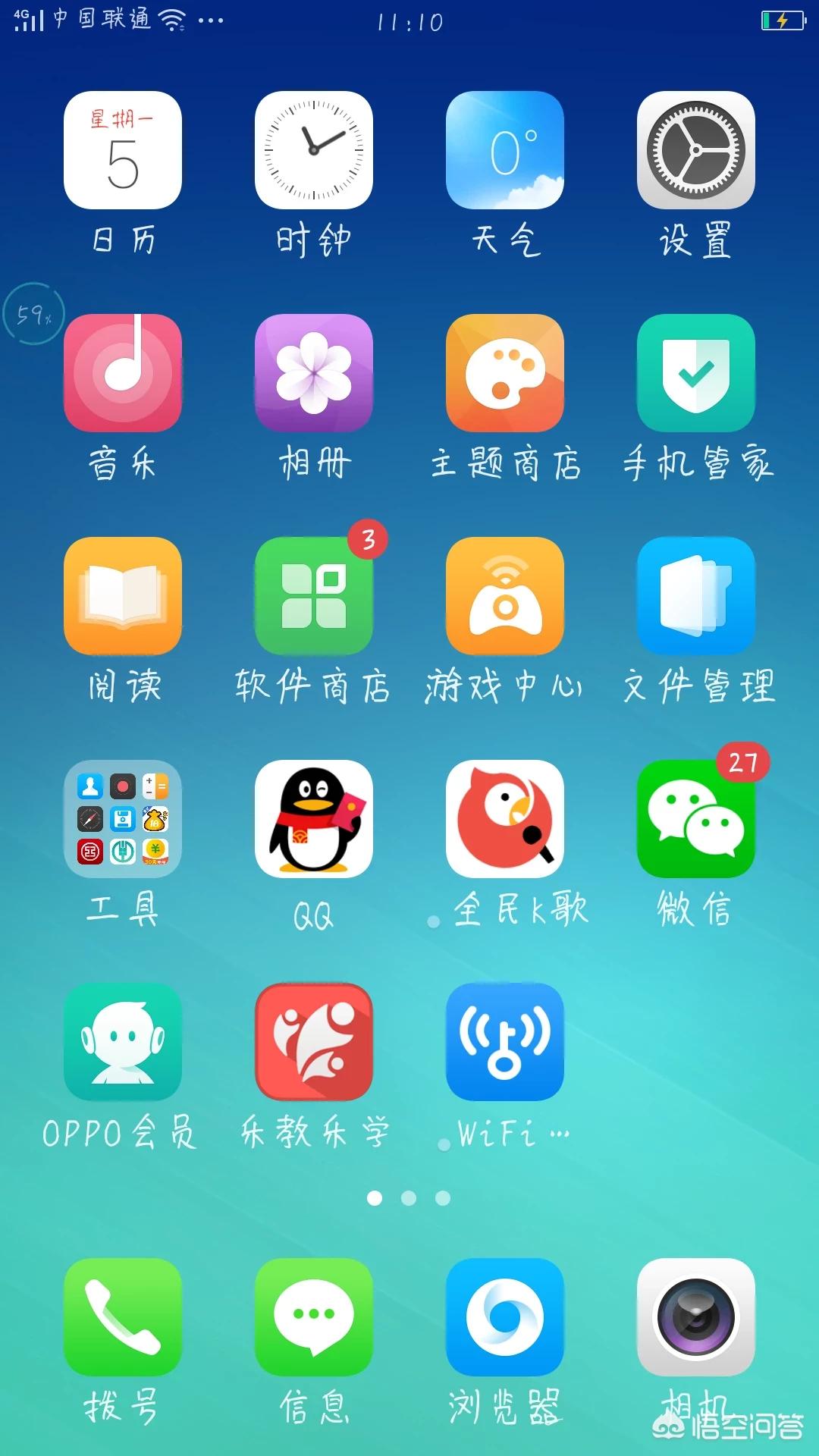Launch the 音乐 music app
The height and width of the screenshot is (1456, 819).
123,373
